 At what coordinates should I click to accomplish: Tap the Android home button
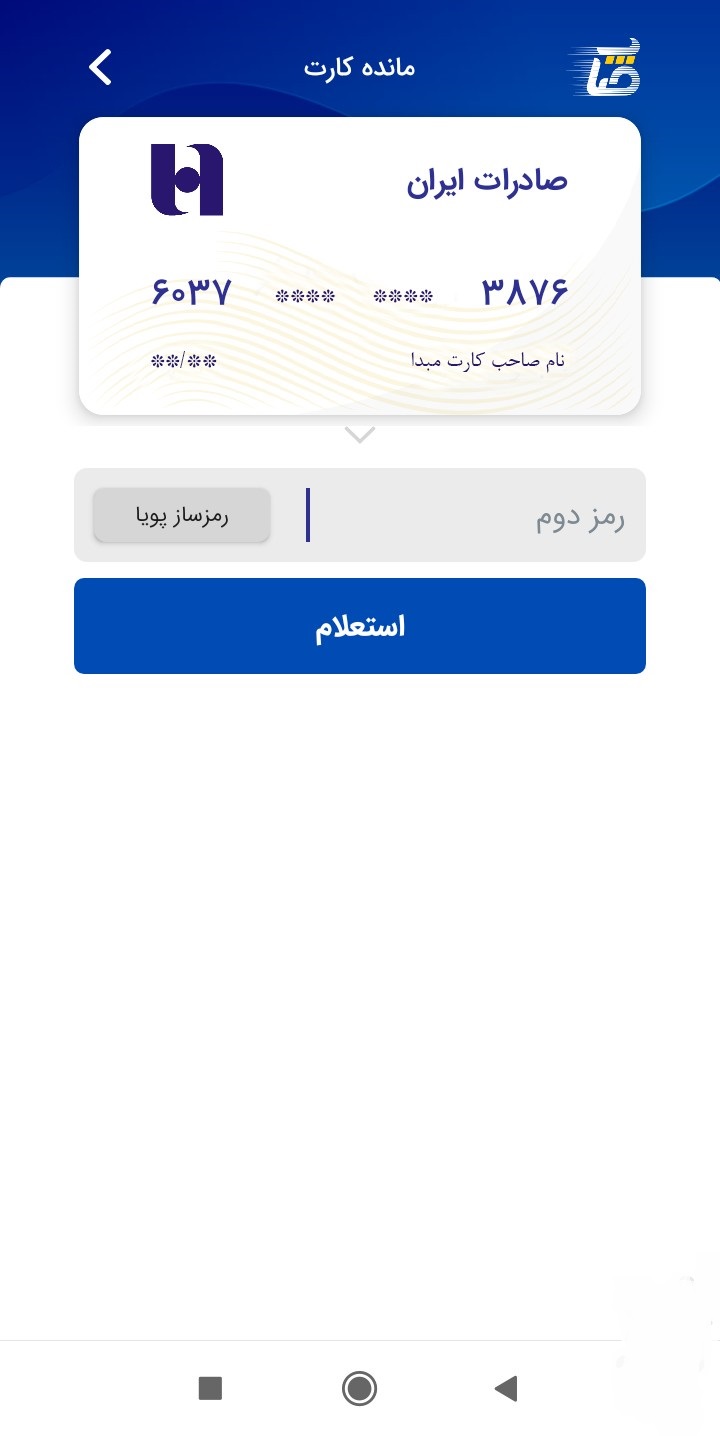360,1389
